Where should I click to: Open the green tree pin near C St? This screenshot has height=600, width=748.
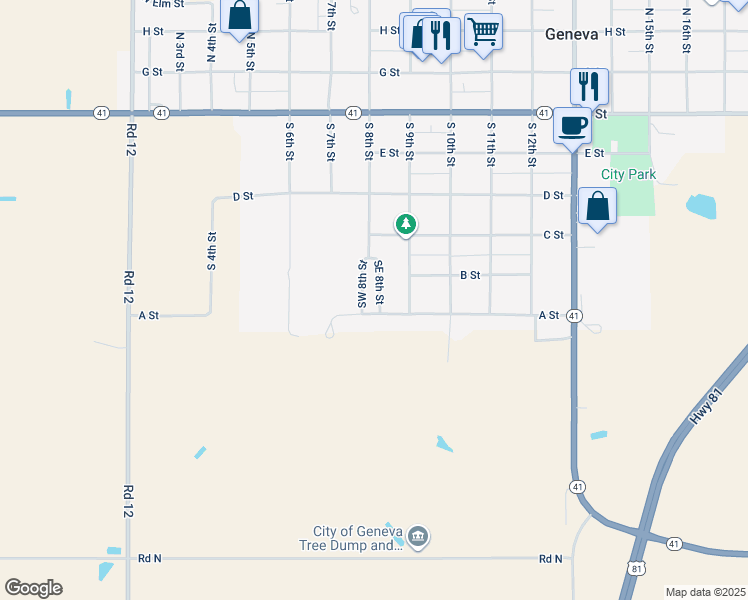click(405, 224)
